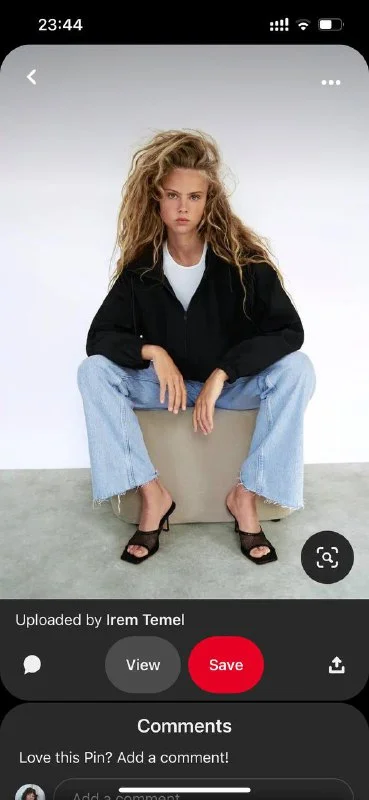Open the comment bubble icon
369x800 pixels.
[x=32, y=665]
